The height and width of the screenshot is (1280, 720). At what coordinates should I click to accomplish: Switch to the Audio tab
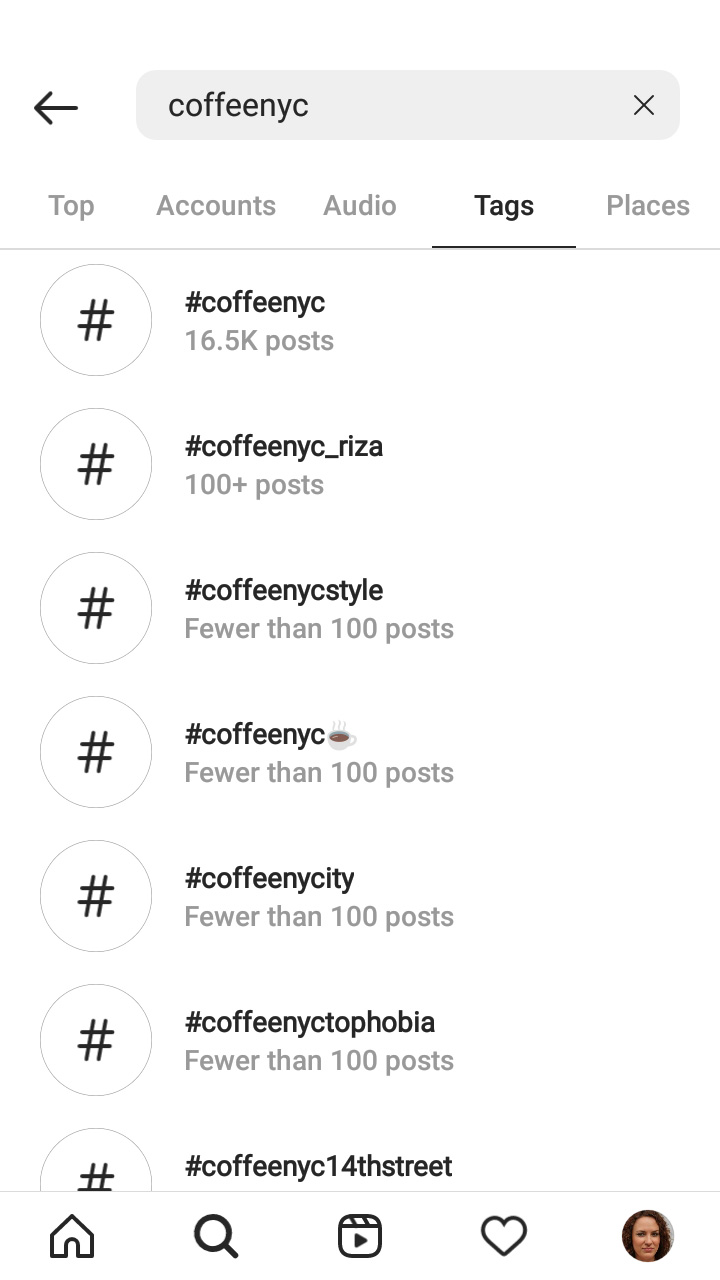tap(360, 205)
